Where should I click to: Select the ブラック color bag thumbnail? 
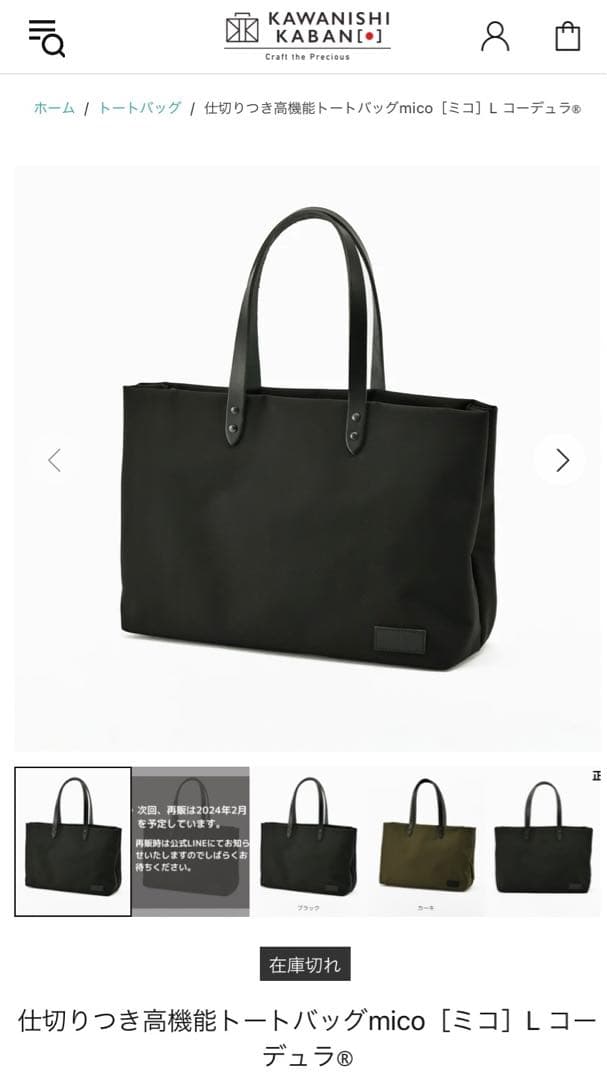click(308, 841)
